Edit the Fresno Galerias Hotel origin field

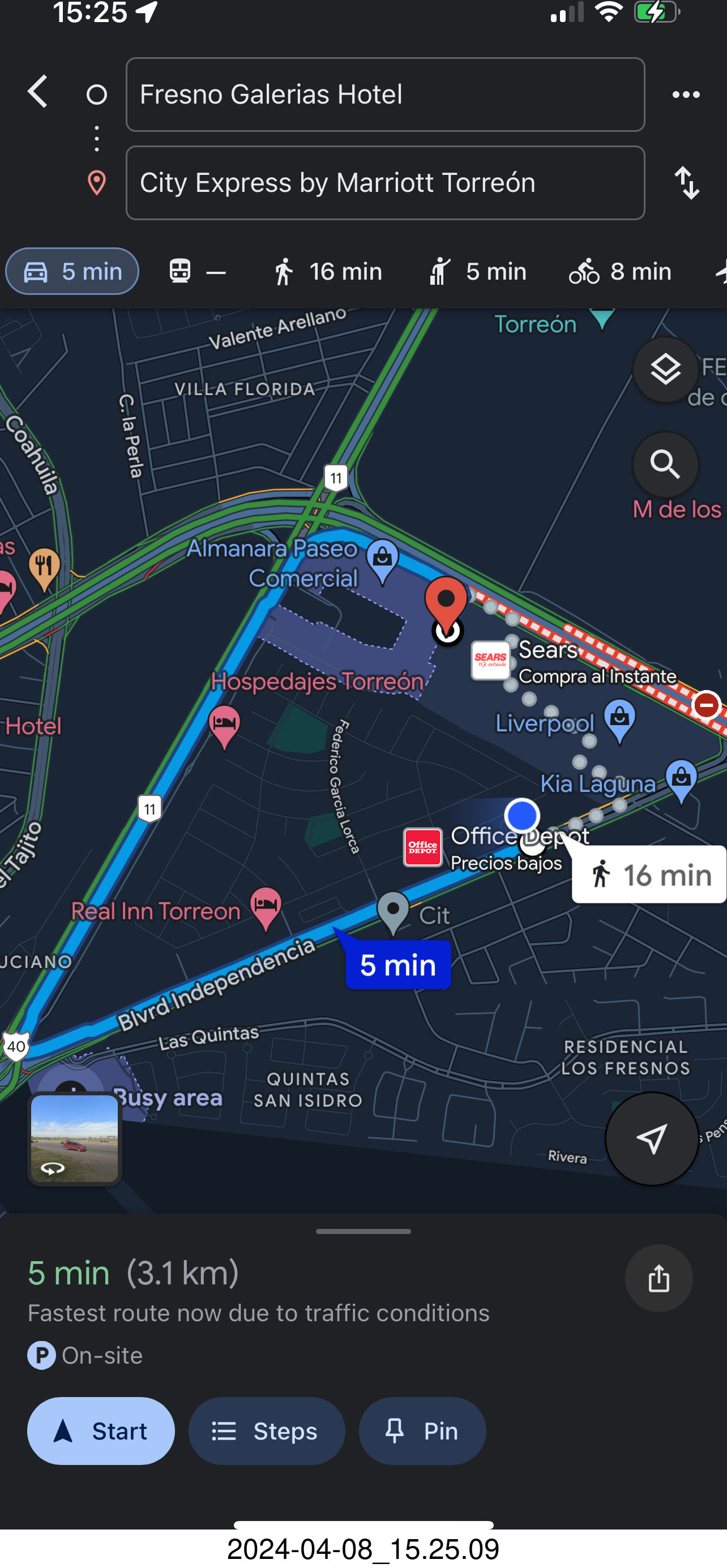click(x=385, y=95)
